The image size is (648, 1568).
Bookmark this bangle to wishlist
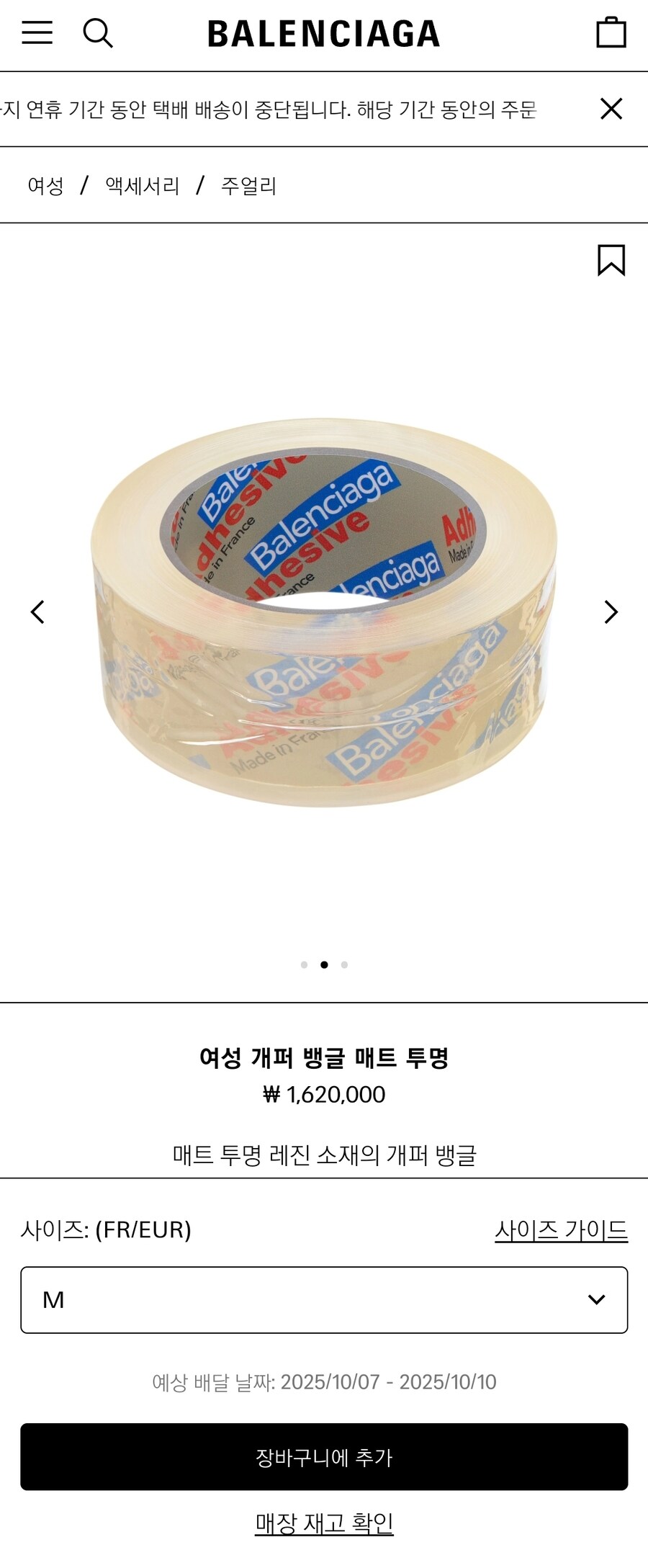pos(611,260)
